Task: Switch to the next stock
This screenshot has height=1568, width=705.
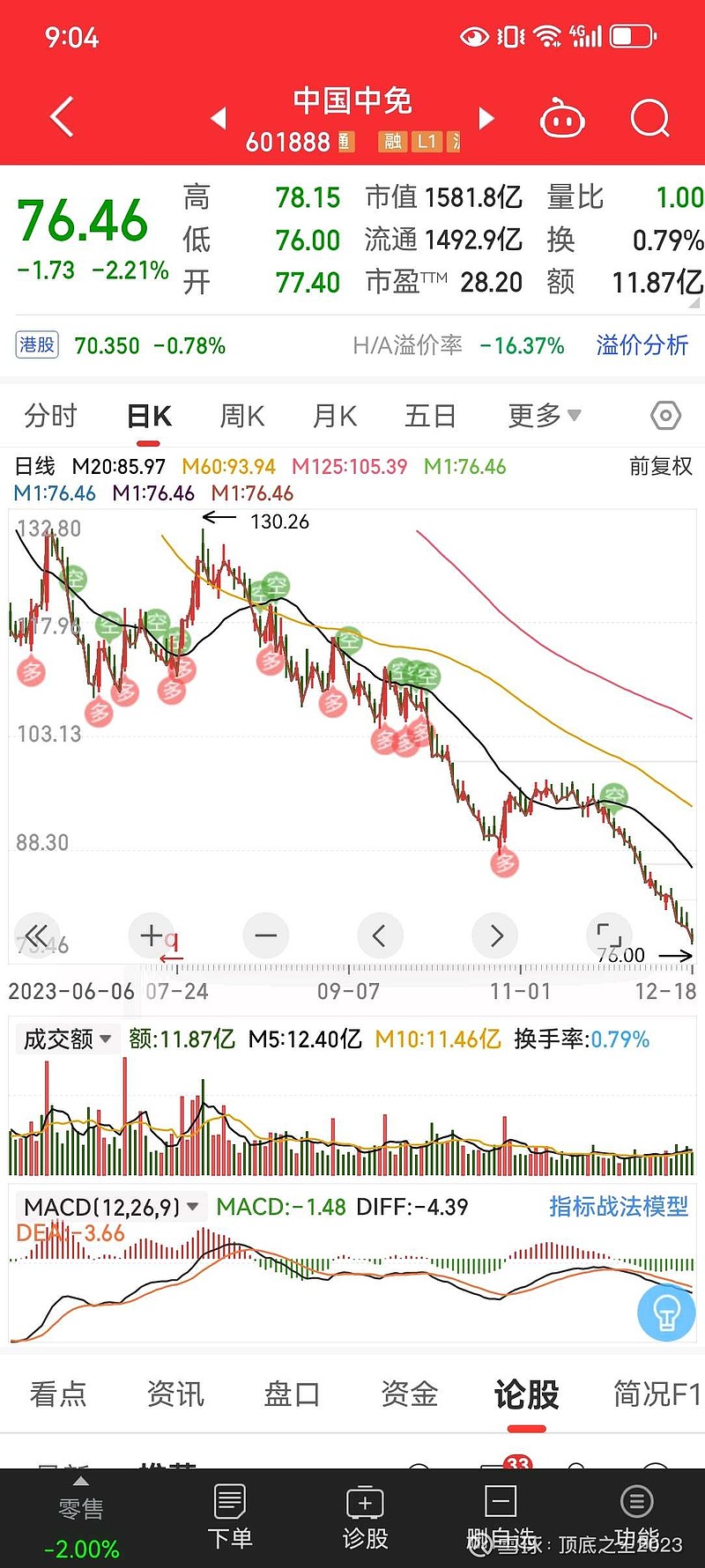Action: [x=486, y=117]
